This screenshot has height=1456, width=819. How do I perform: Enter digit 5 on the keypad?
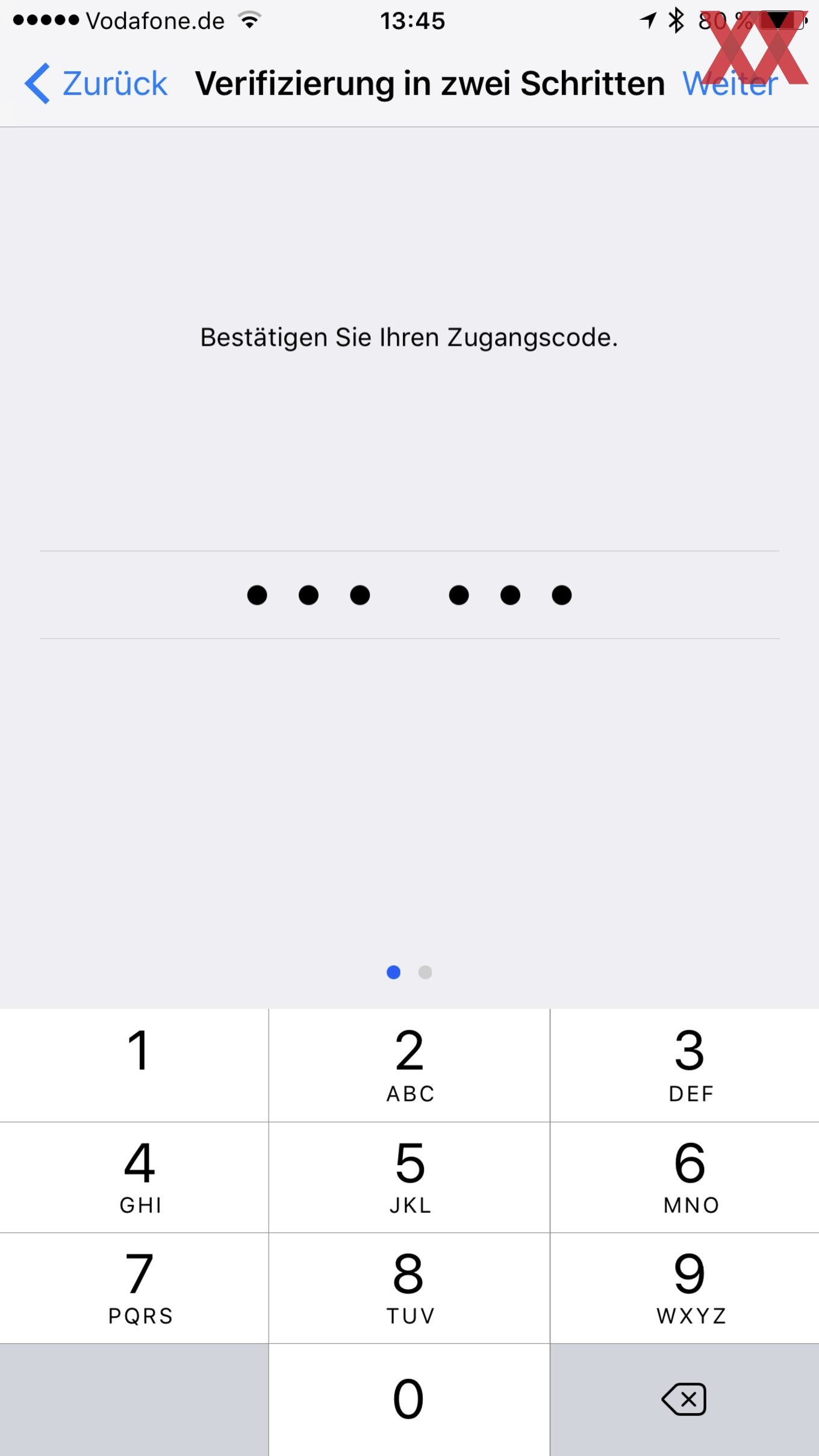409,1177
